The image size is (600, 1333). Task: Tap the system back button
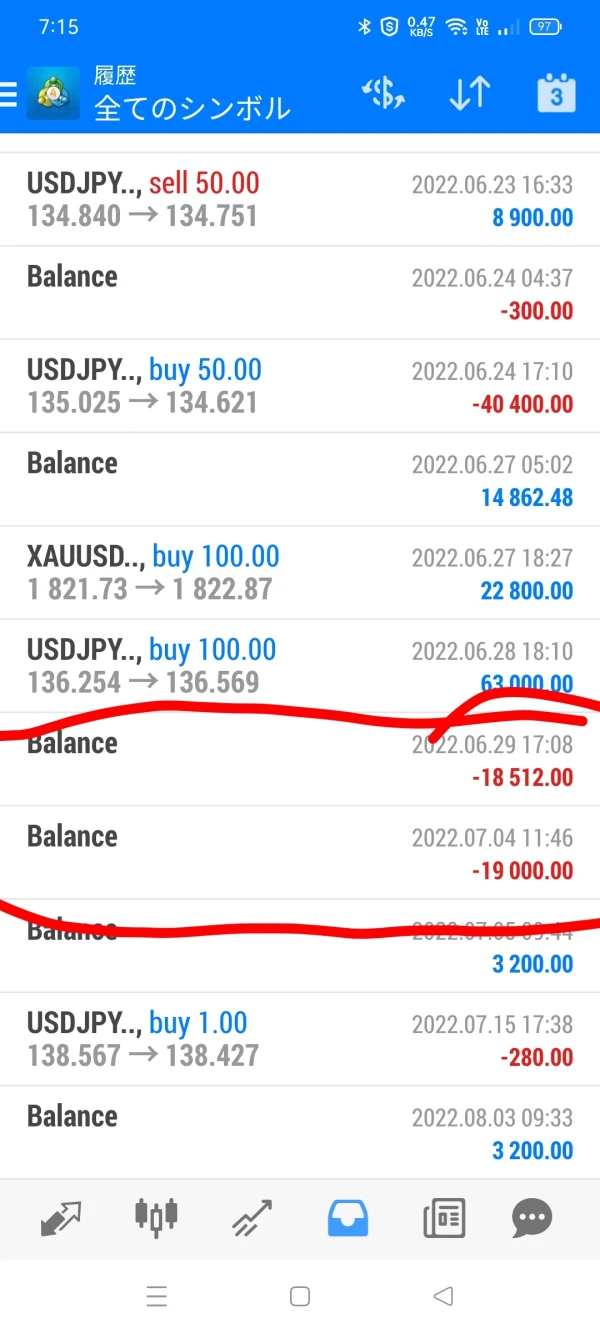point(443,1297)
